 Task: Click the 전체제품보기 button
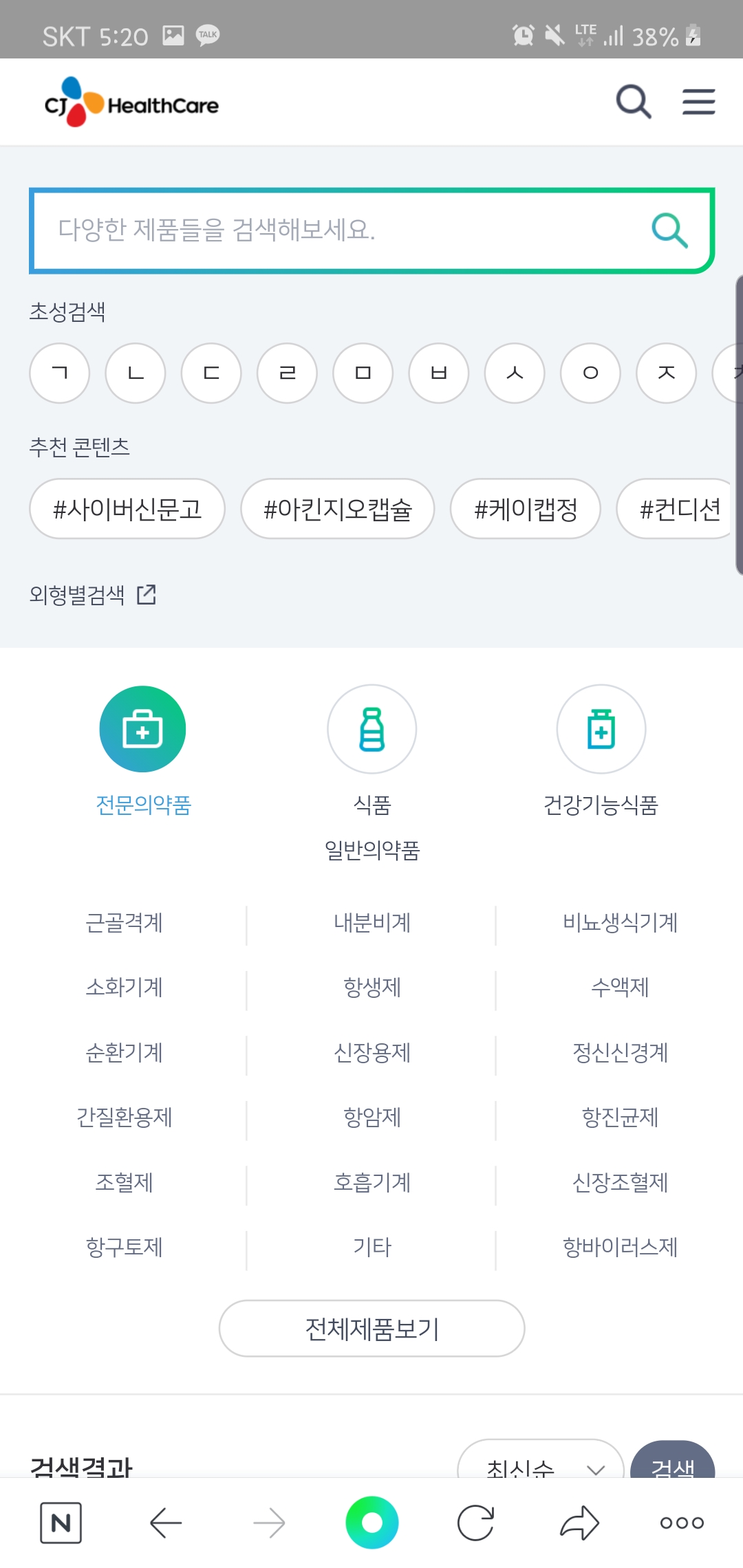pyautogui.click(x=371, y=1329)
